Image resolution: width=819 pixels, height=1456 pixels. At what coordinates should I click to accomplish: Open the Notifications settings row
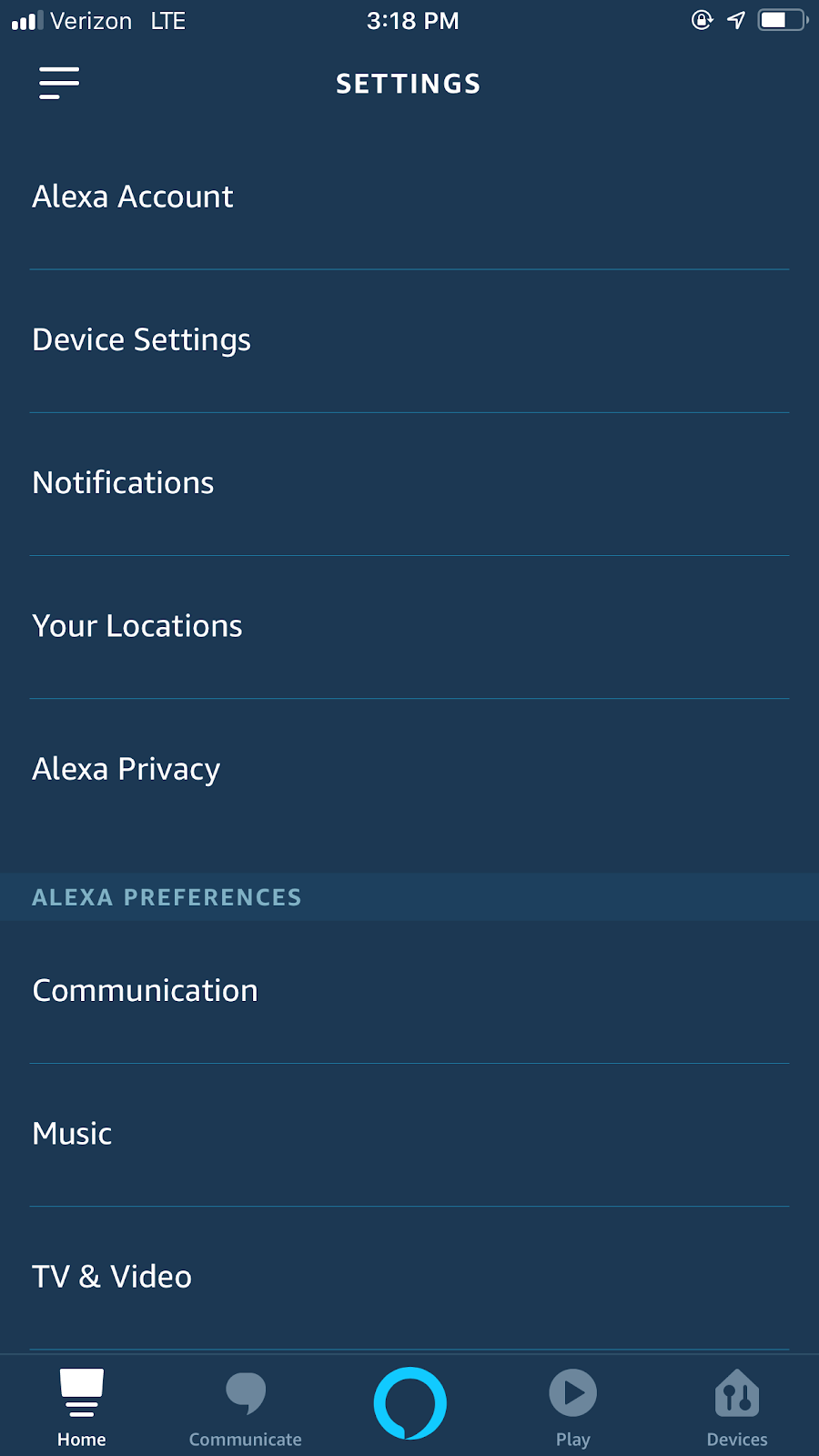124,482
